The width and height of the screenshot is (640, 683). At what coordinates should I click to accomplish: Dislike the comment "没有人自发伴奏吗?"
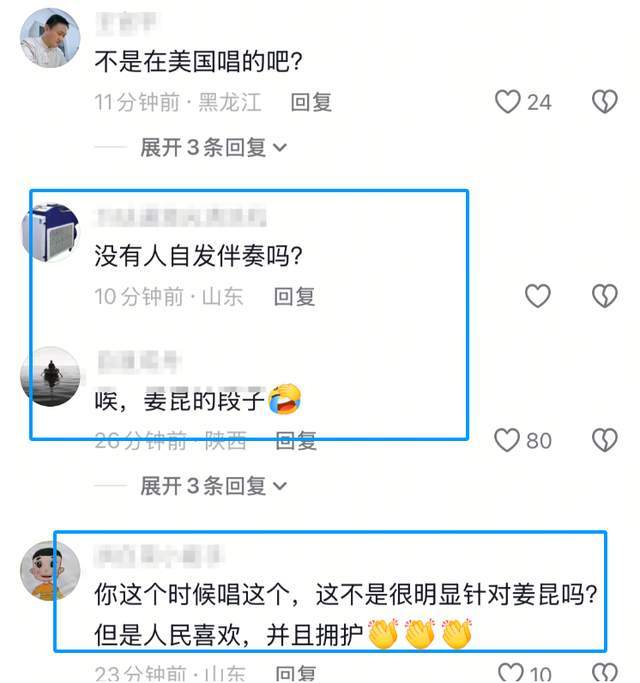click(604, 296)
